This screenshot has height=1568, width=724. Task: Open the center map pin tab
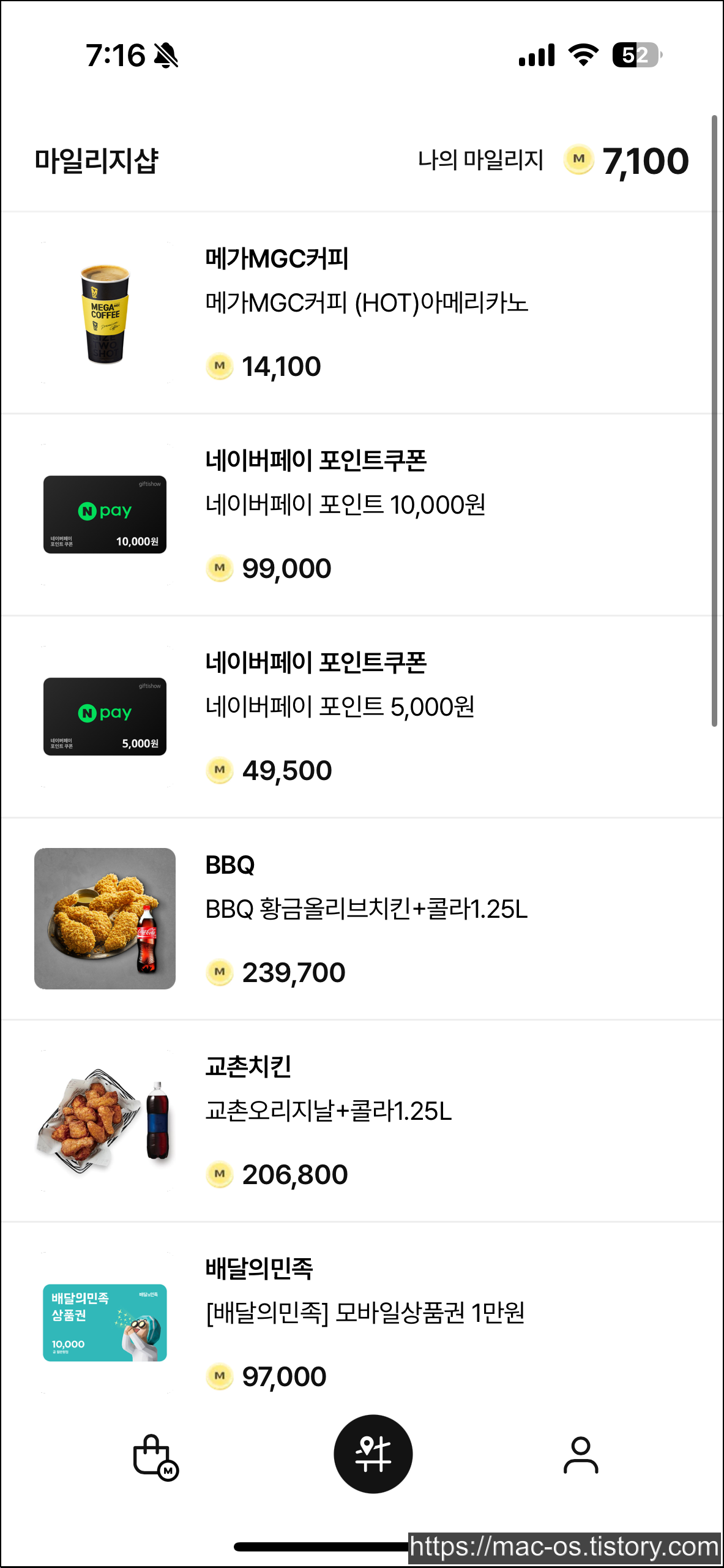click(373, 1454)
